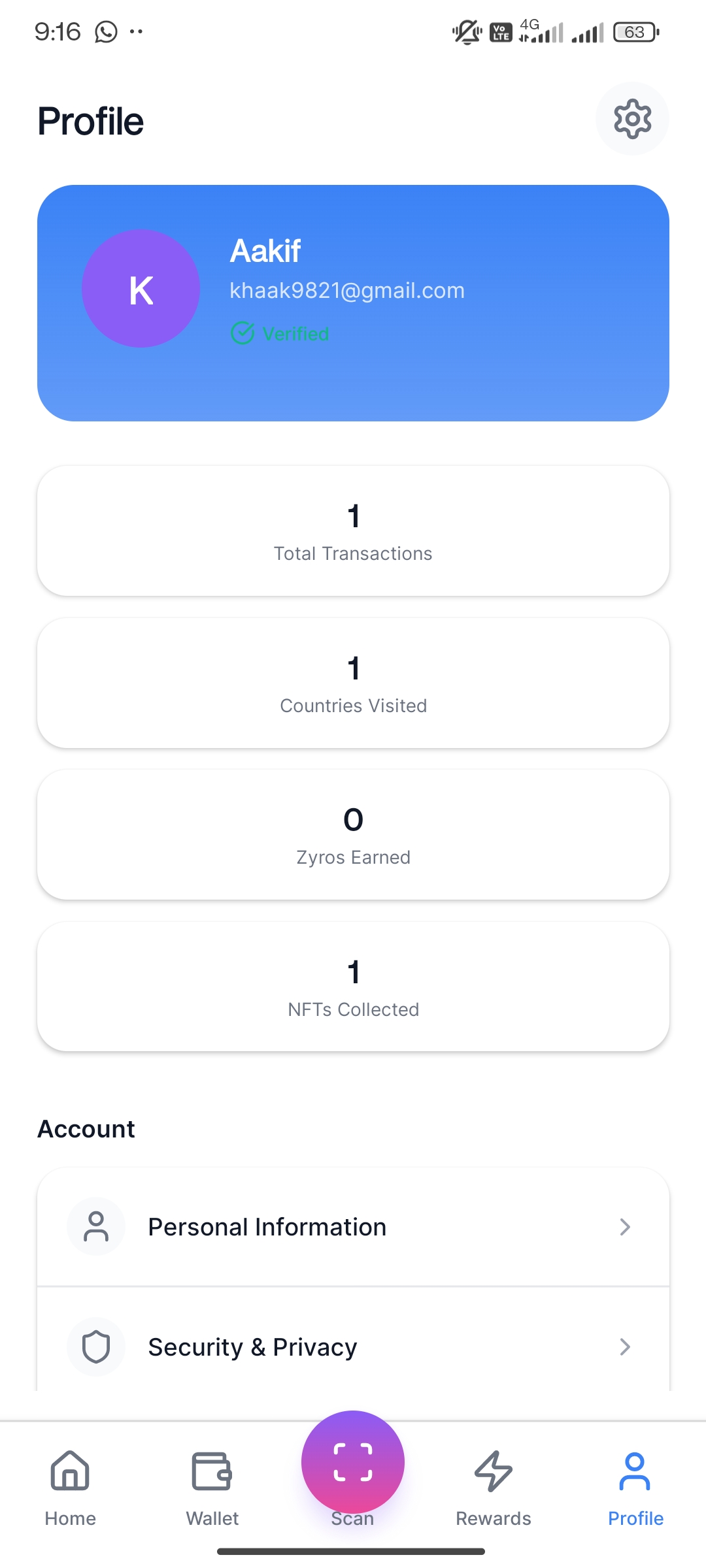Switch to the Wallet tab

pyautogui.click(x=212, y=1484)
